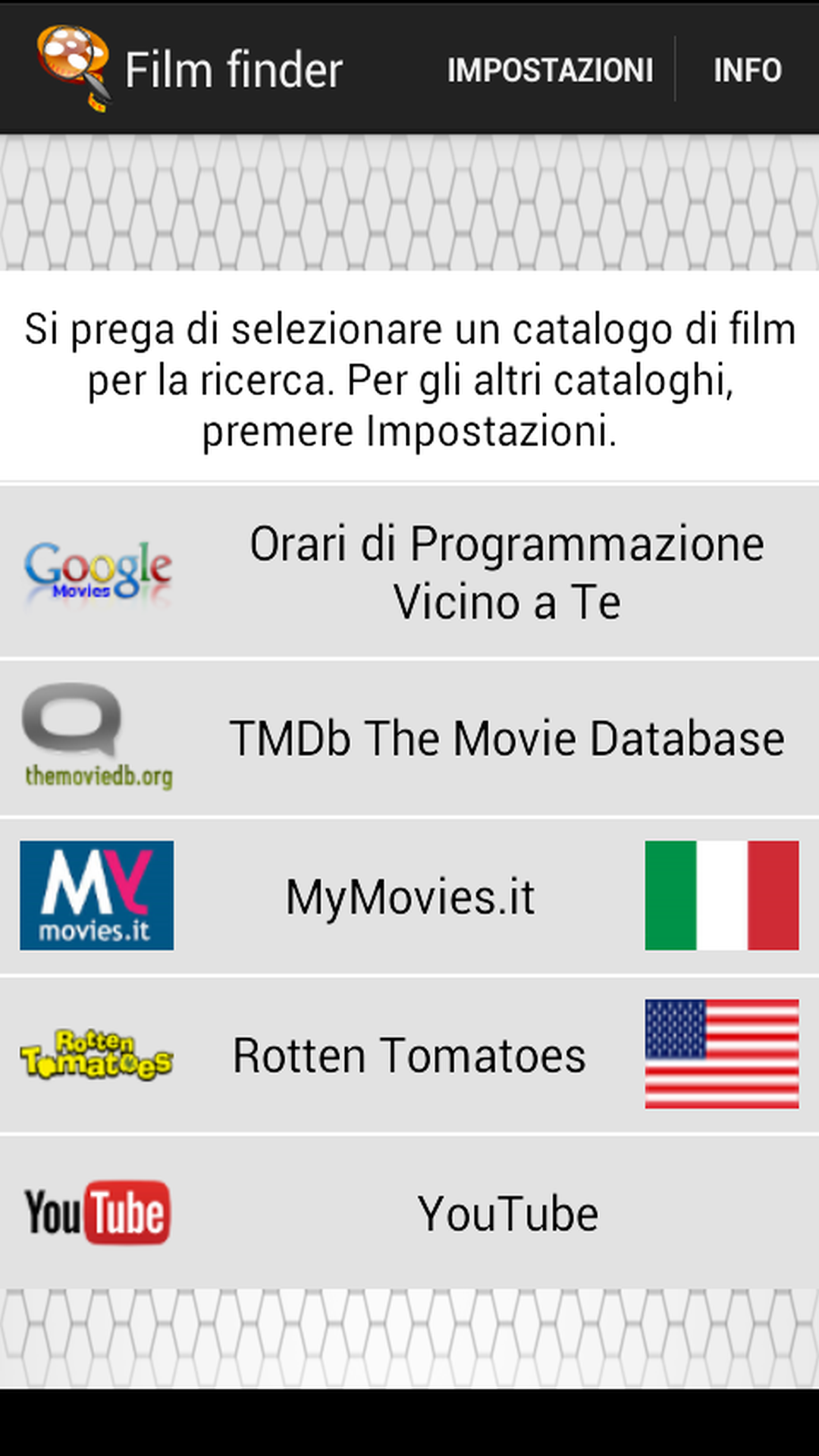819x1456 pixels.
Task: Choose the TMDb The Movie Database catalog
Action: pos(409,739)
